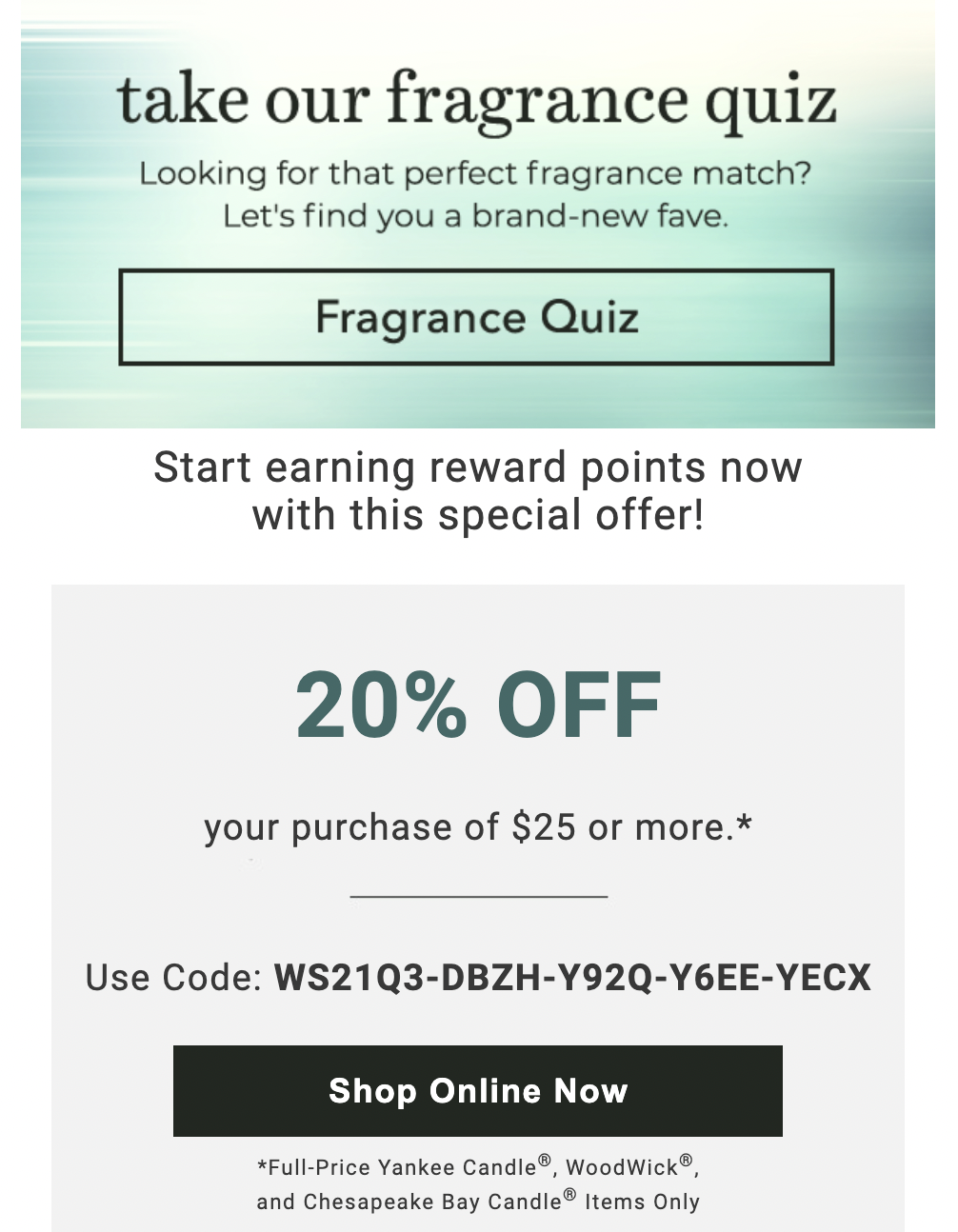
Task: Open the Fragrance Quiz button
Action: click(476, 317)
